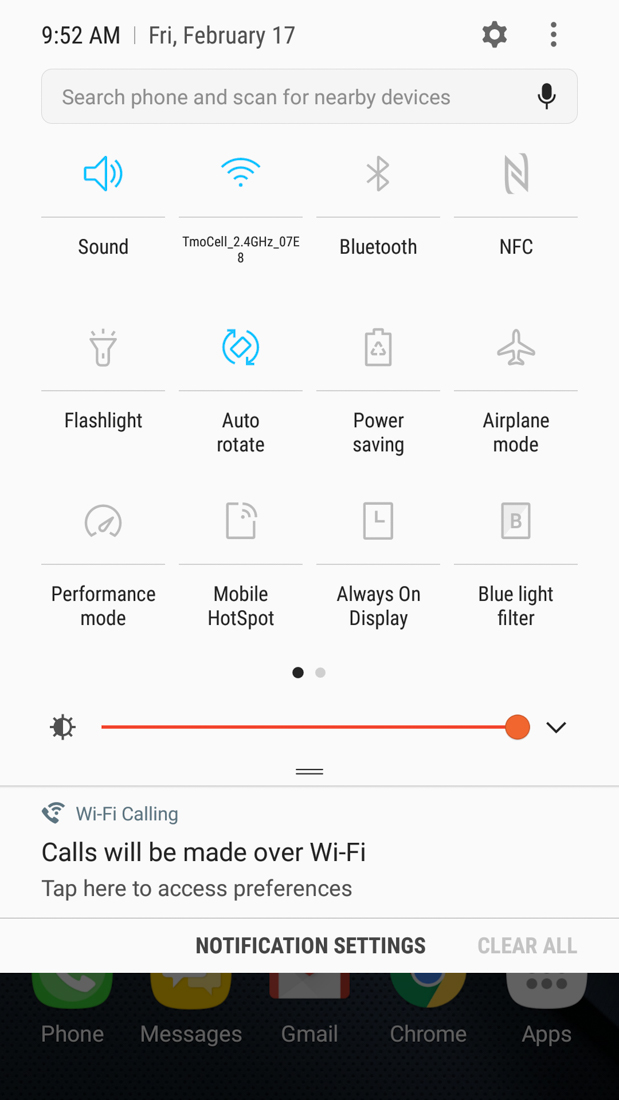Expand the brightness options chevron
Viewport: 619px width, 1100px height.
click(x=556, y=728)
